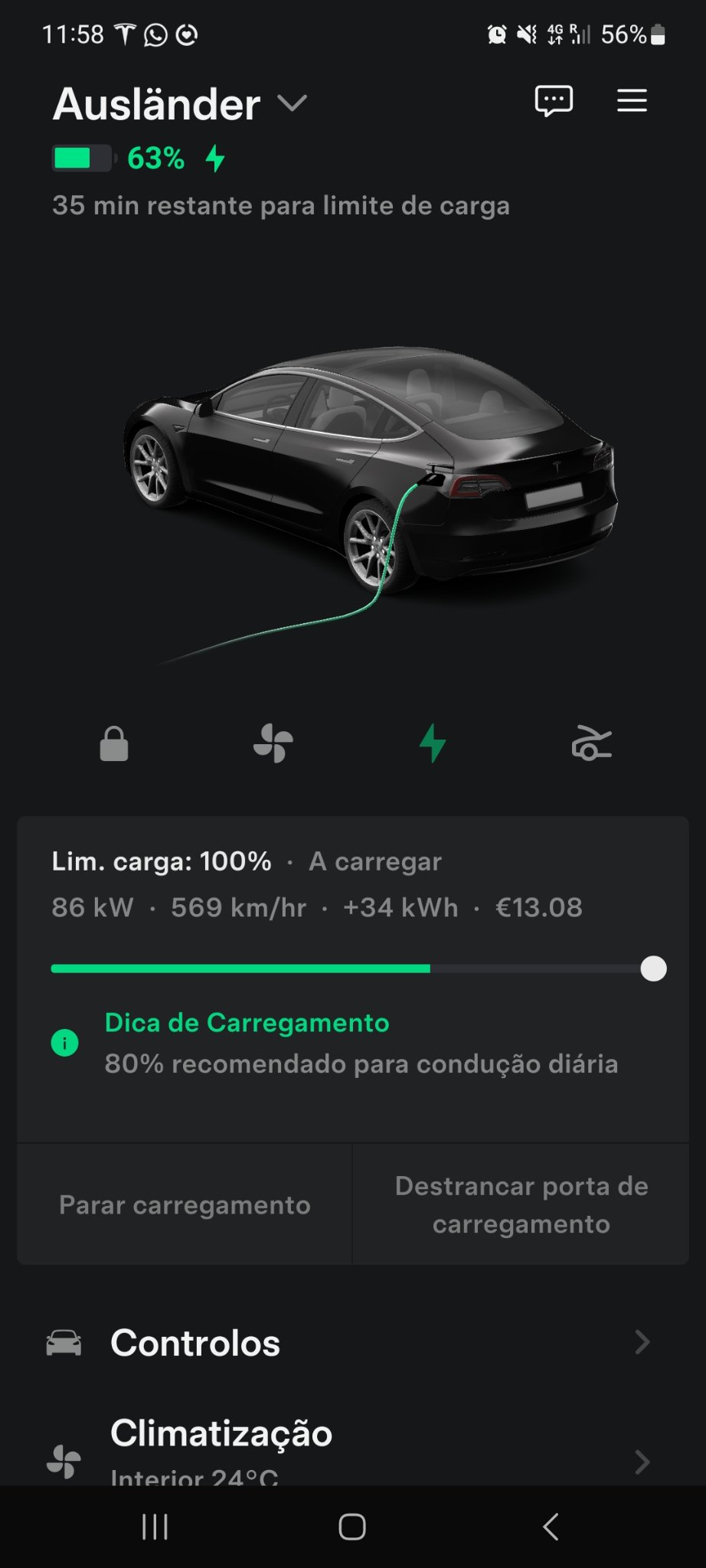Tap the charge limit slider handle
Image resolution: width=706 pixels, height=1568 pixels.
coord(653,969)
